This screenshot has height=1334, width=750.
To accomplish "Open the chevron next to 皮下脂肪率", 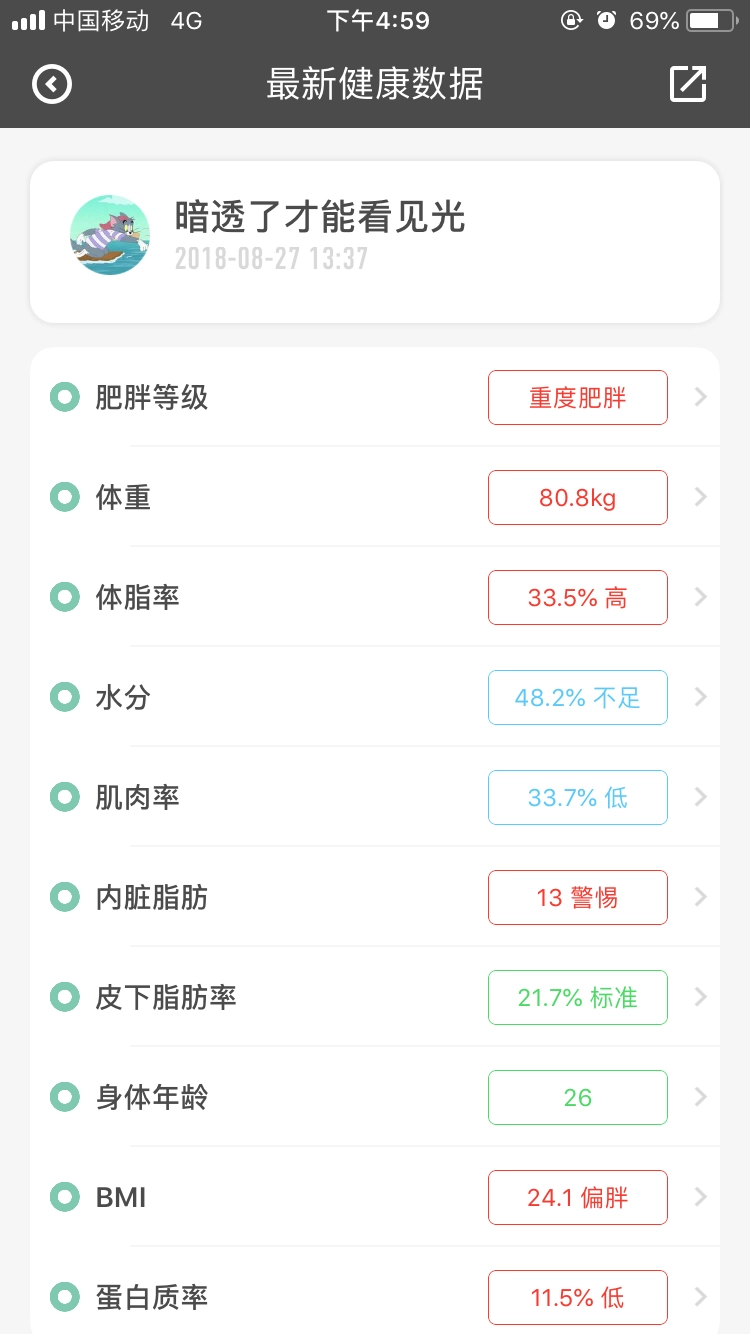I will (x=699, y=997).
